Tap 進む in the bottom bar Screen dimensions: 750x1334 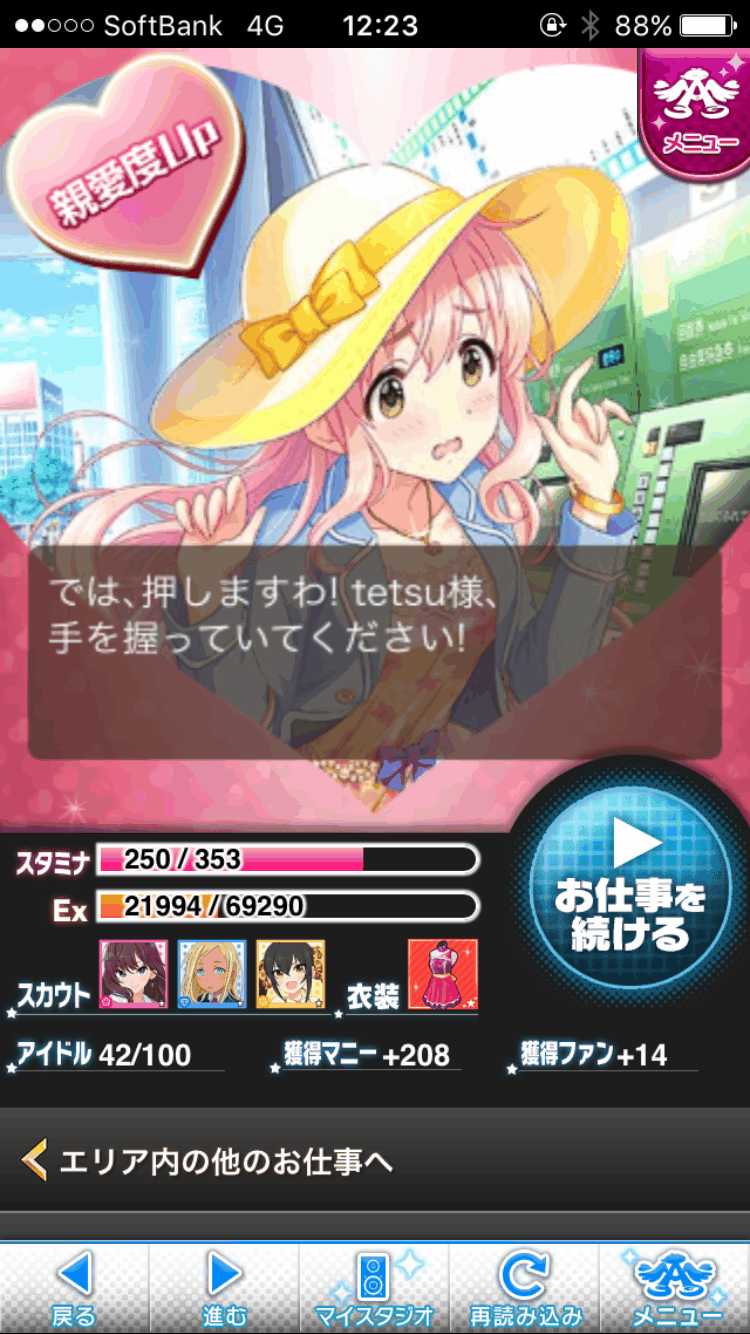coord(224,1288)
